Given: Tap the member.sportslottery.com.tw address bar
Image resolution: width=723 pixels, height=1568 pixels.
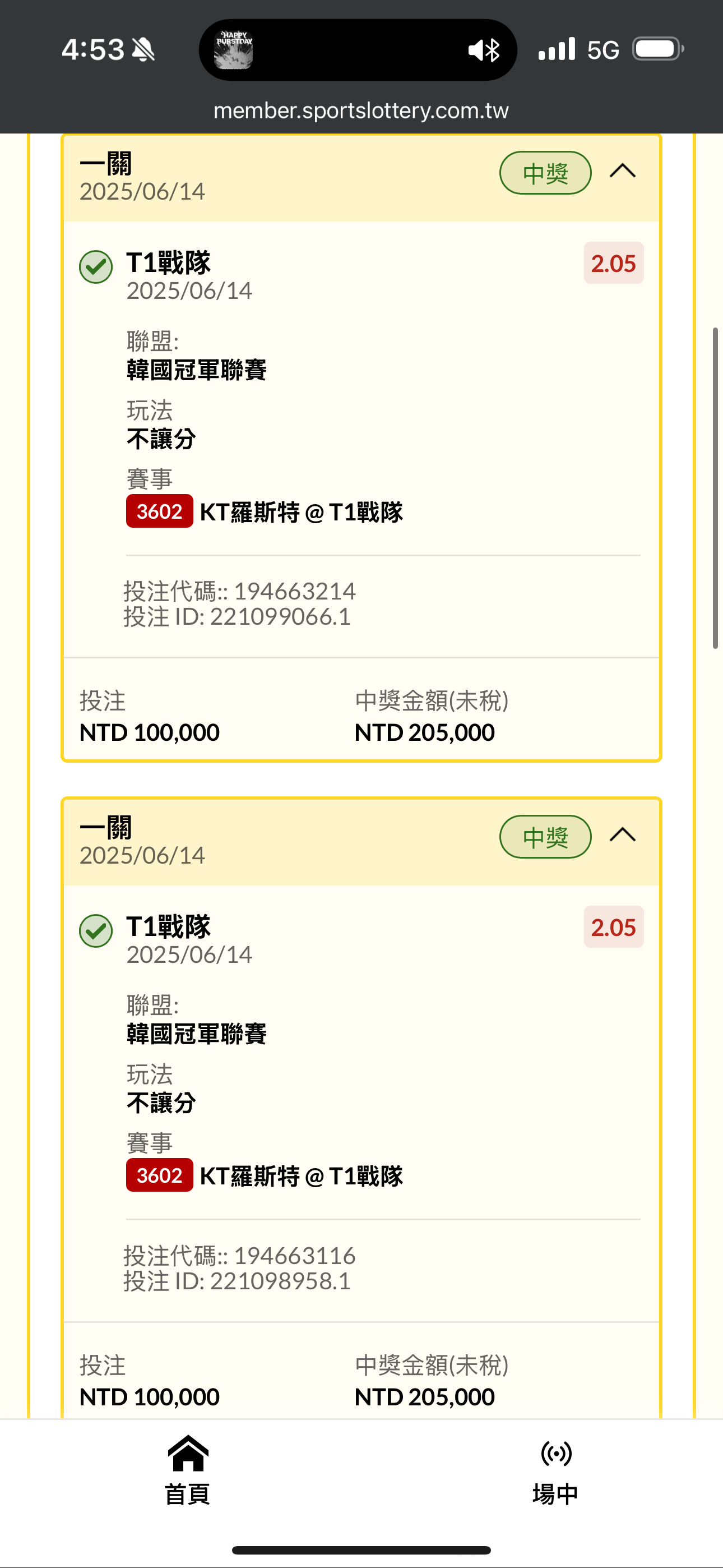Looking at the screenshot, I should point(361,111).
